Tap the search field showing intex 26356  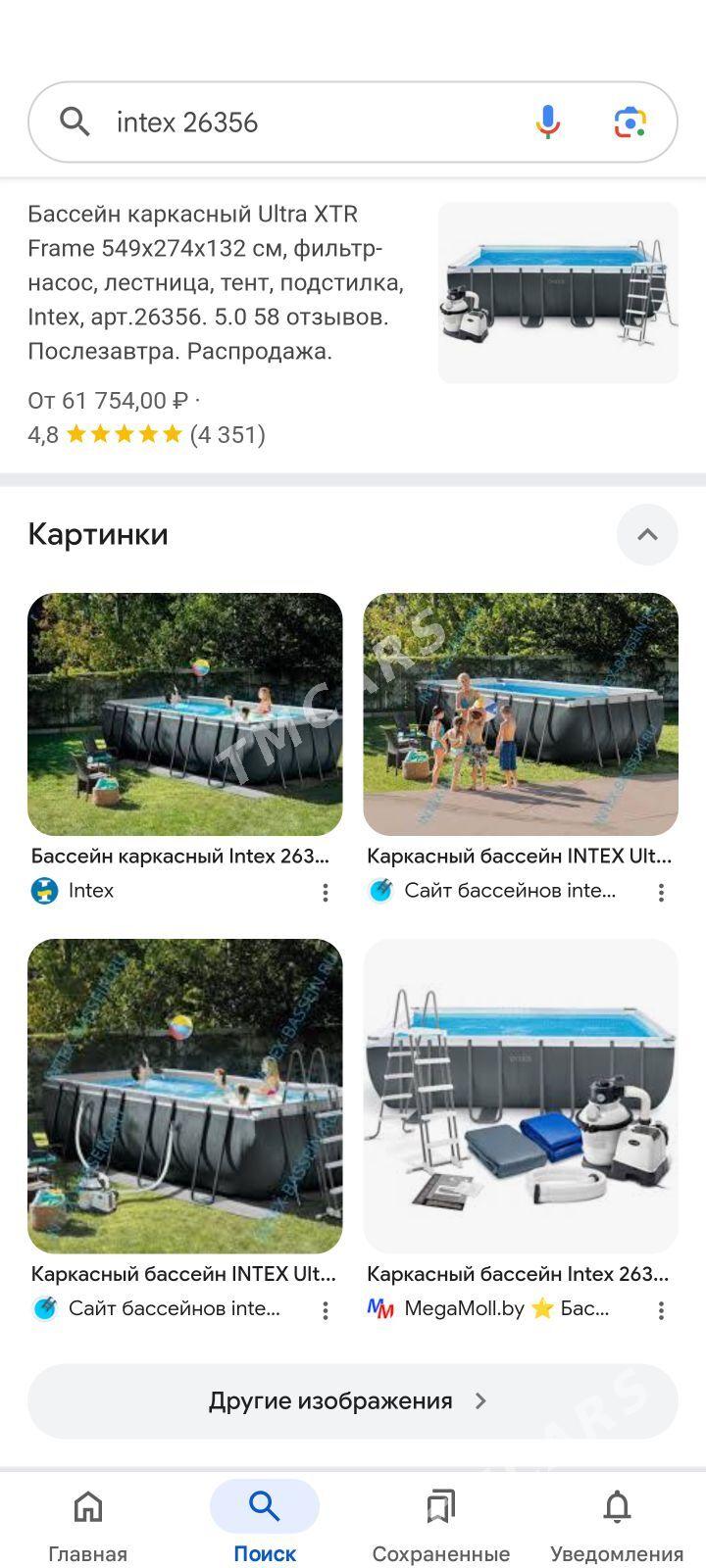[x=294, y=122]
